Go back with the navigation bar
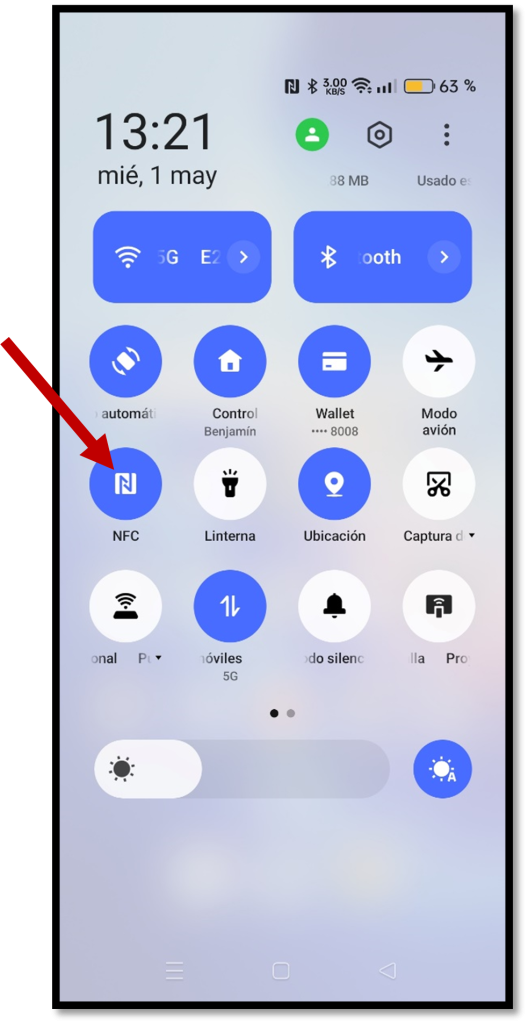528x1024 pixels. pyautogui.click(x=388, y=971)
